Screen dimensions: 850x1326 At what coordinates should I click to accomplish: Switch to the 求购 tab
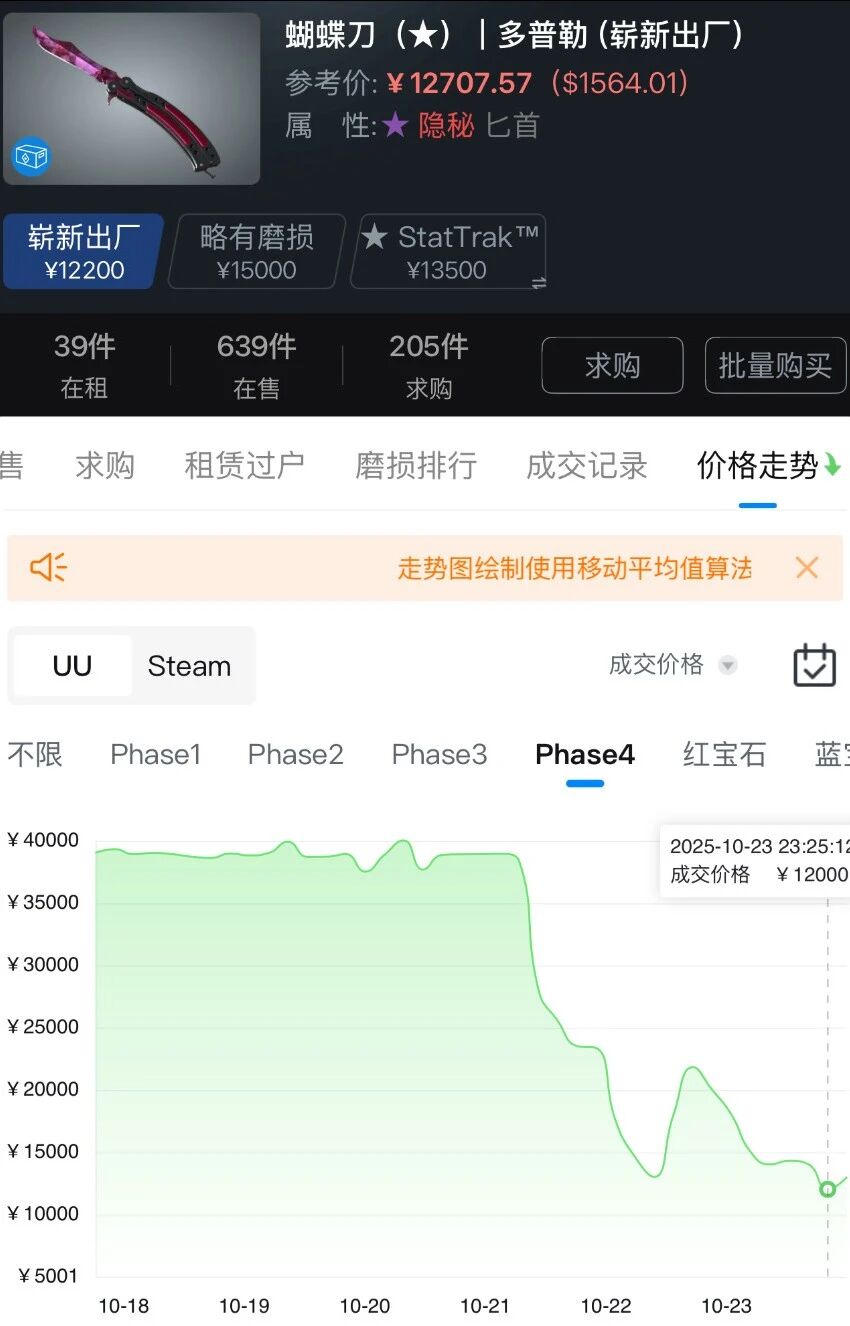point(104,465)
